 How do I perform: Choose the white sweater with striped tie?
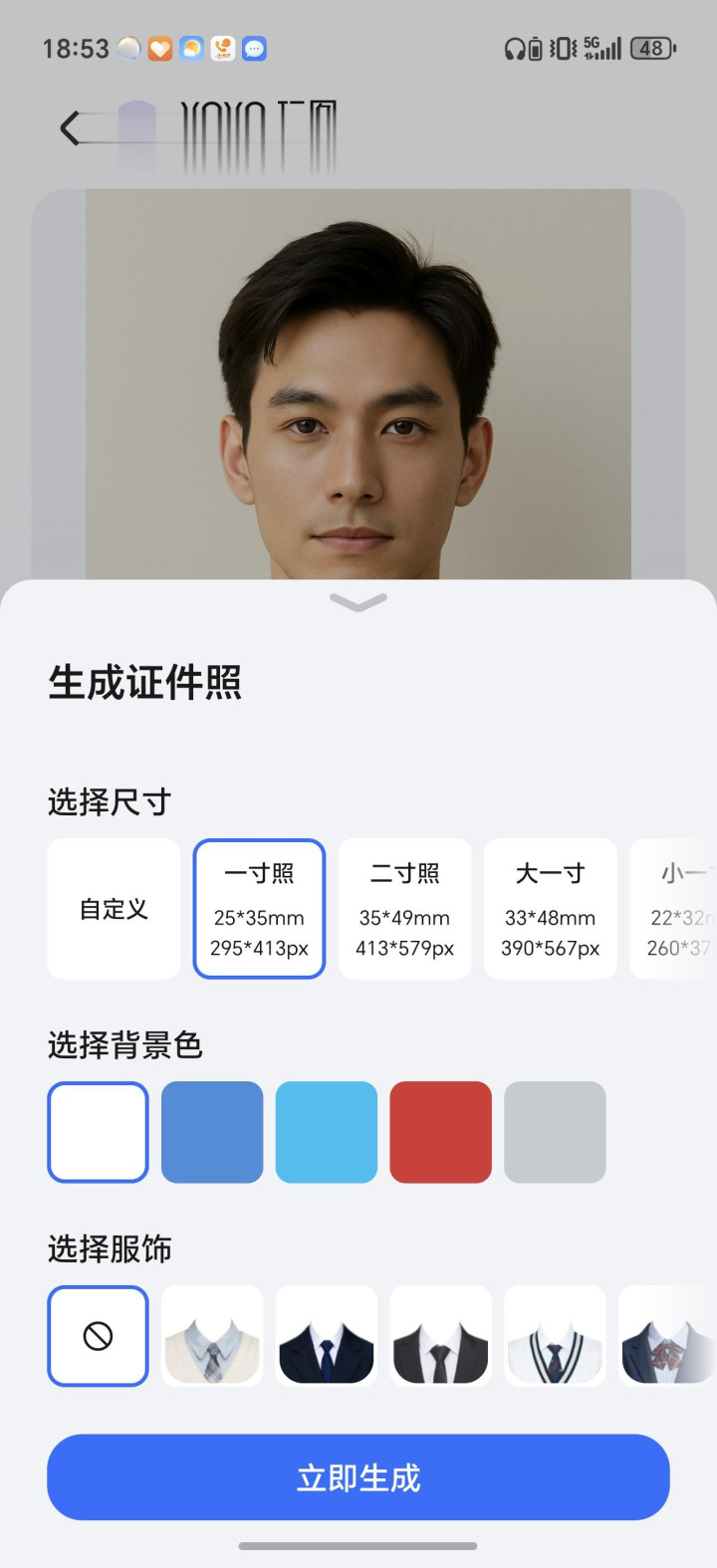555,1336
